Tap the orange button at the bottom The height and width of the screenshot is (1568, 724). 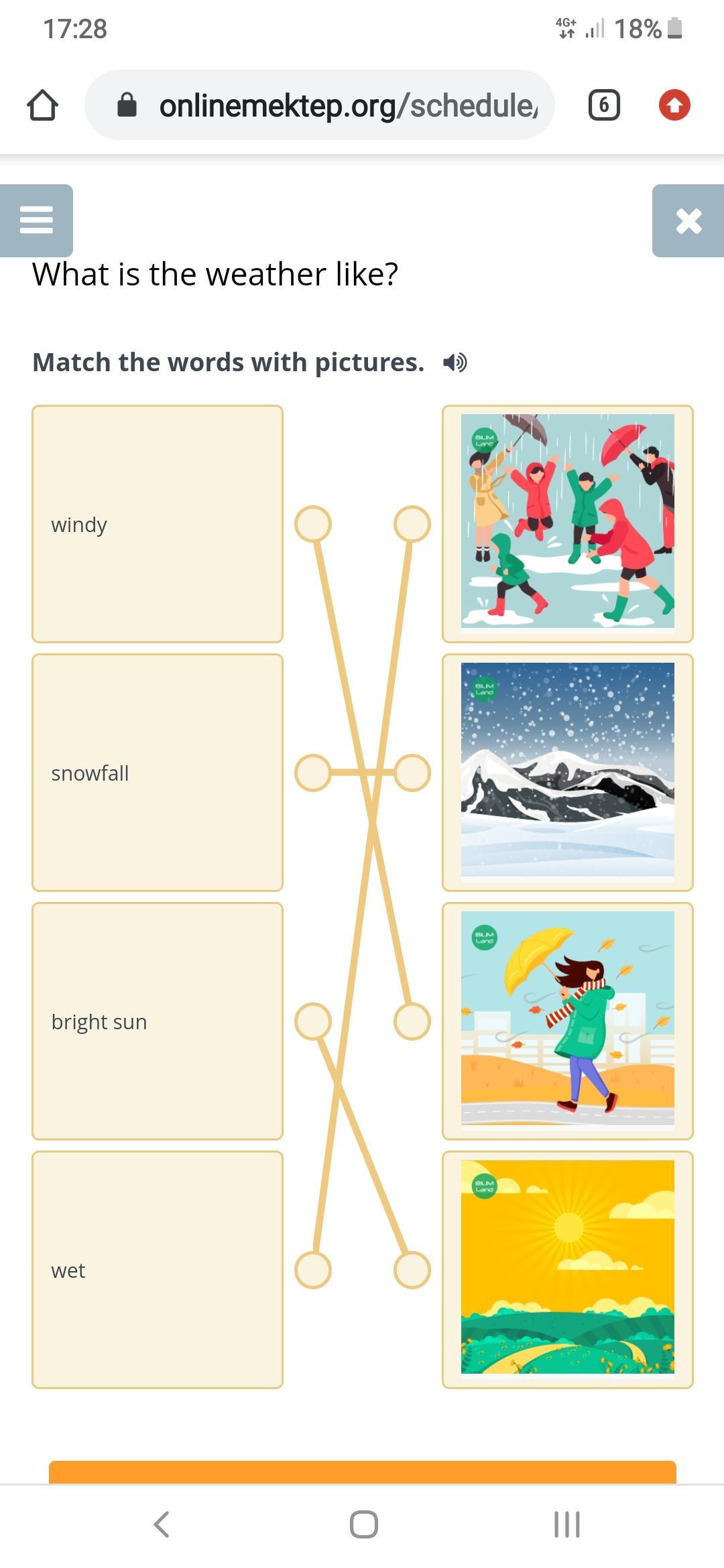pyautogui.click(x=363, y=1472)
